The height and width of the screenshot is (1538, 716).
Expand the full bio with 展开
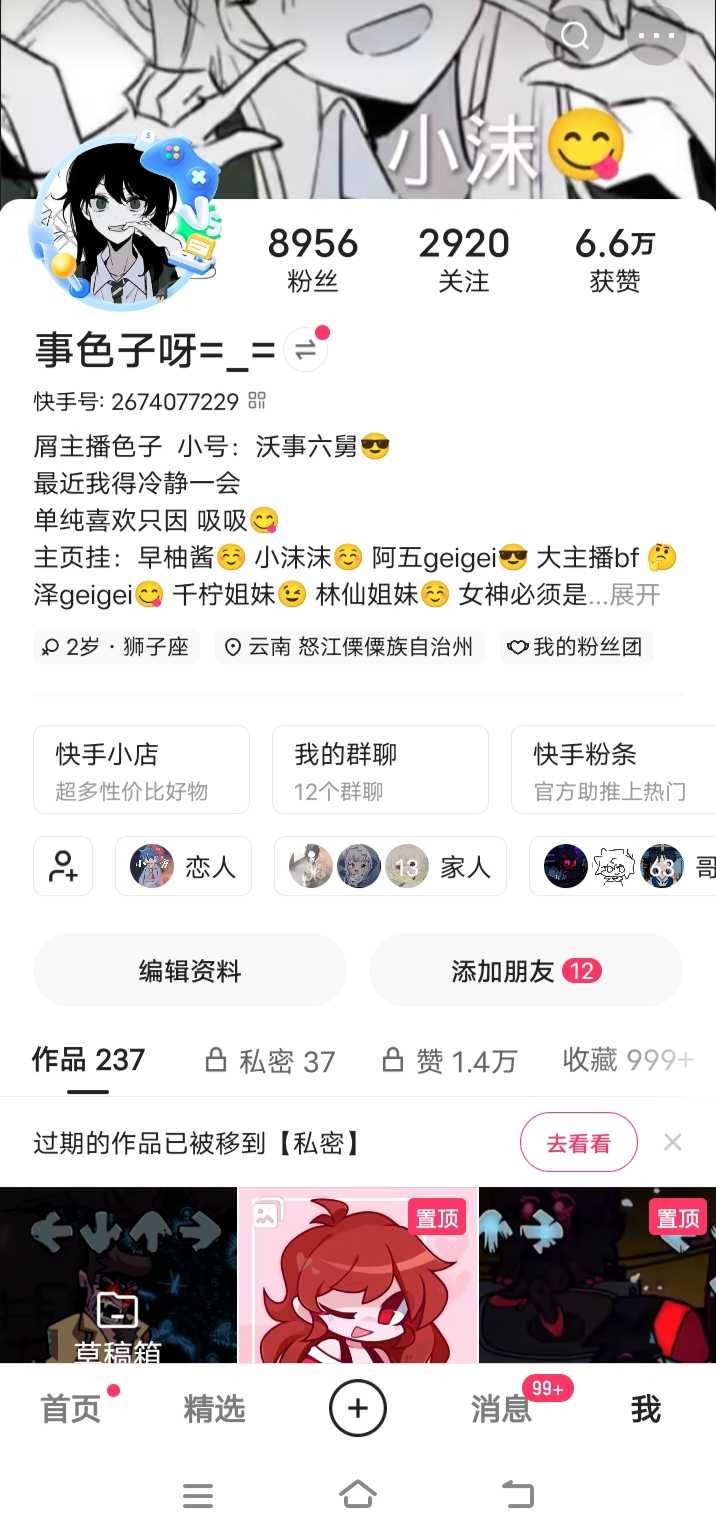[x=636, y=595]
